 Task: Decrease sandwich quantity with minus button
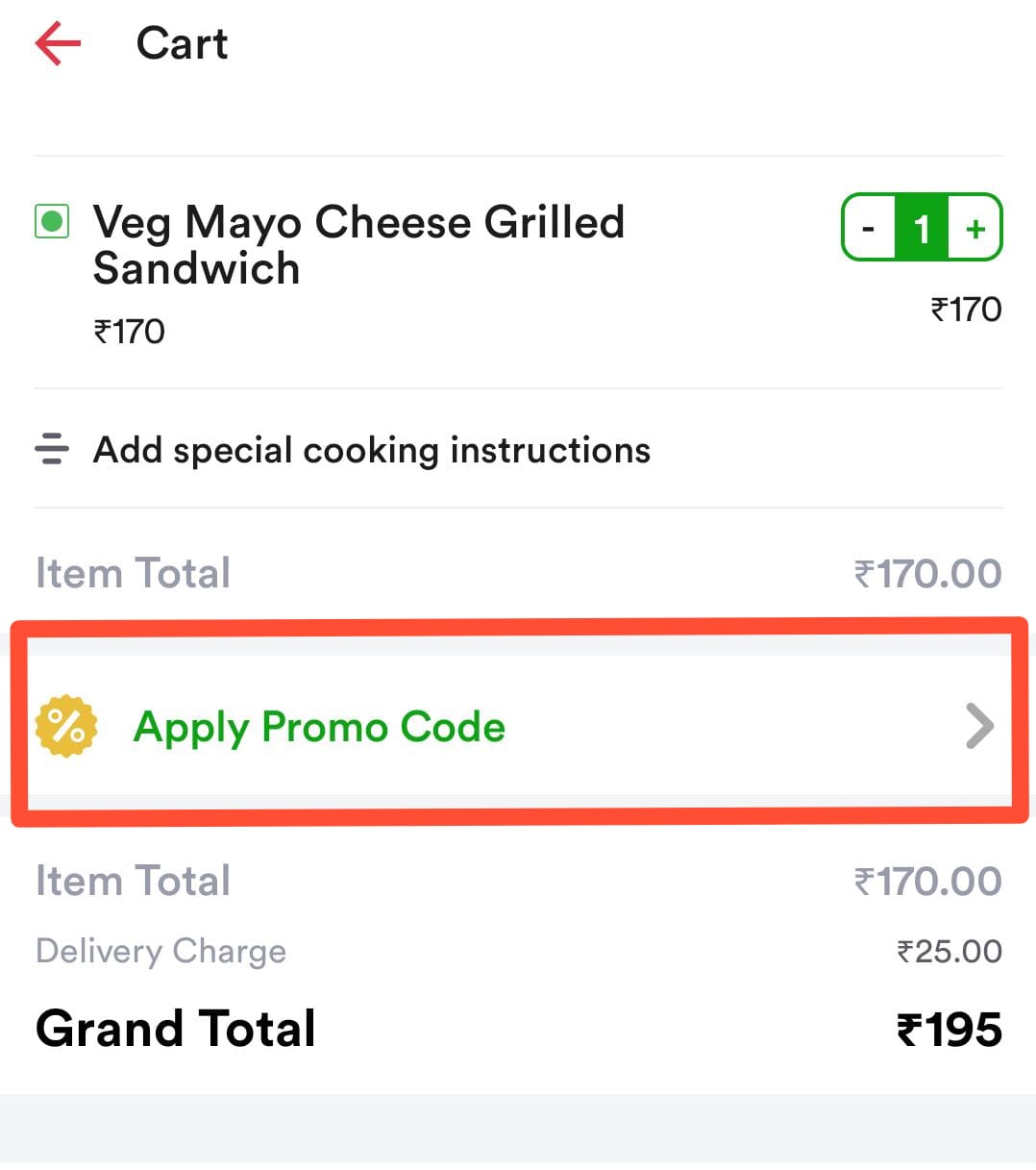coord(869,229)
